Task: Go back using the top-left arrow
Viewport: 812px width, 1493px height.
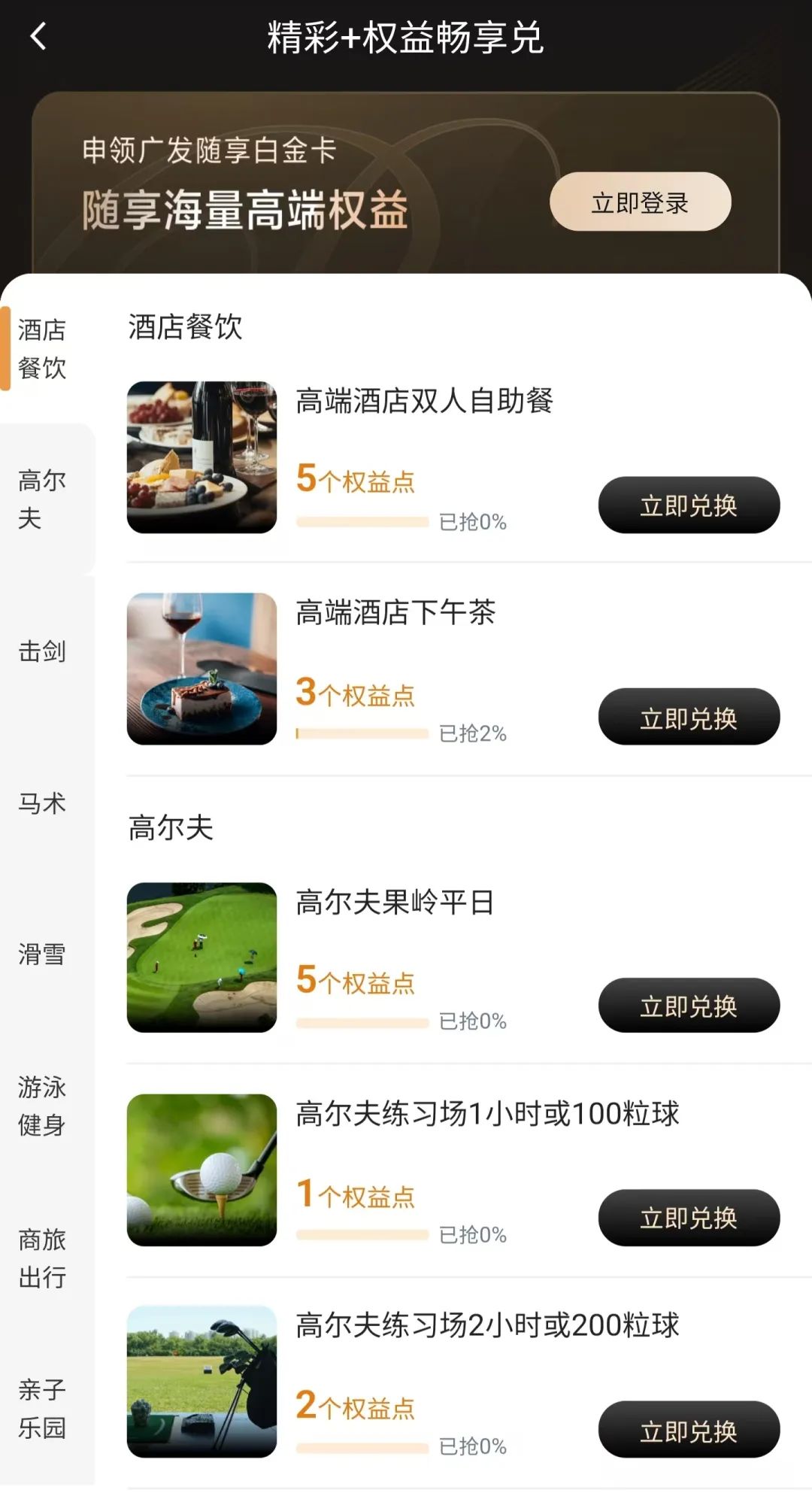Action: coord(39,36)
